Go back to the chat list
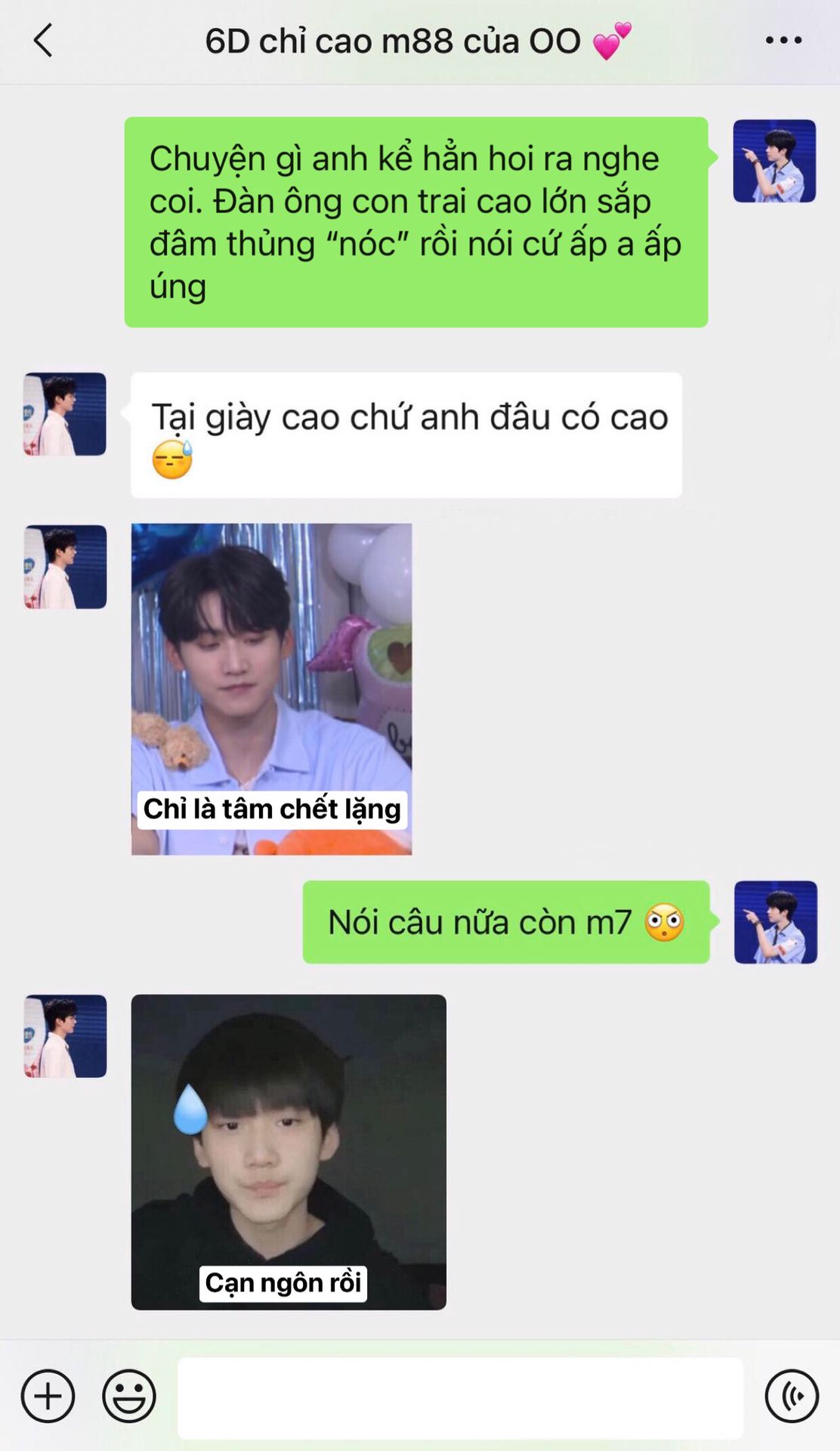The width and height of the screenshot is (840, 1451). (x=43, y=41)
